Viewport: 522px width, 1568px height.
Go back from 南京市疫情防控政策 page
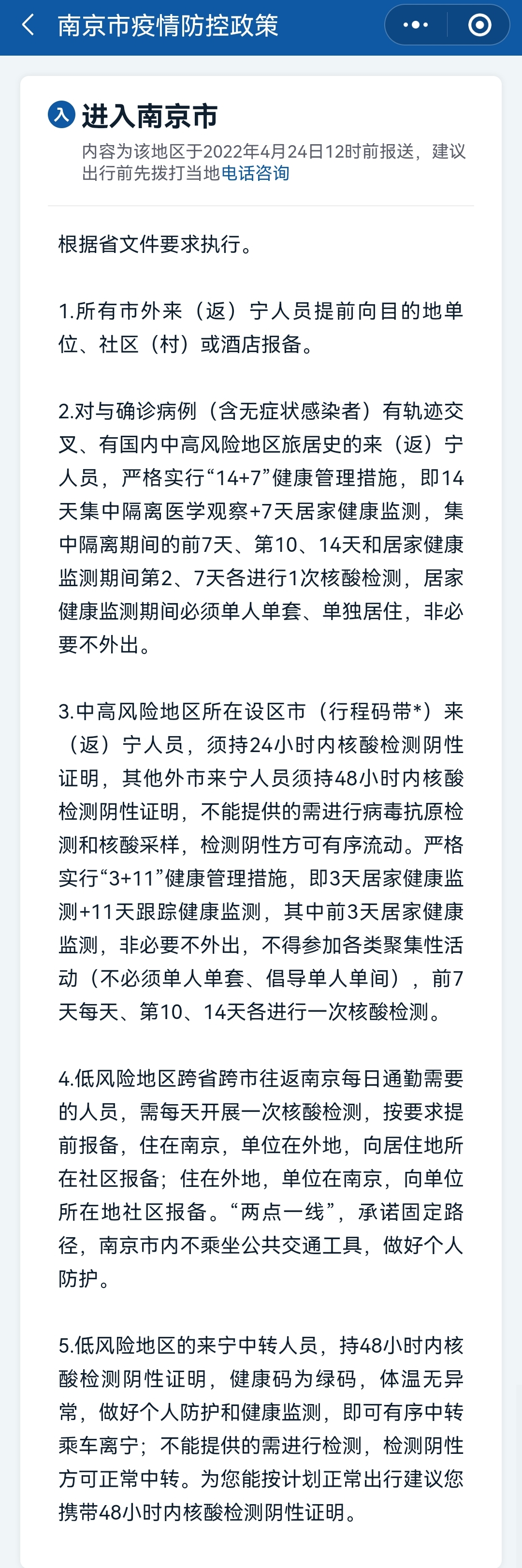click(28, 25)
